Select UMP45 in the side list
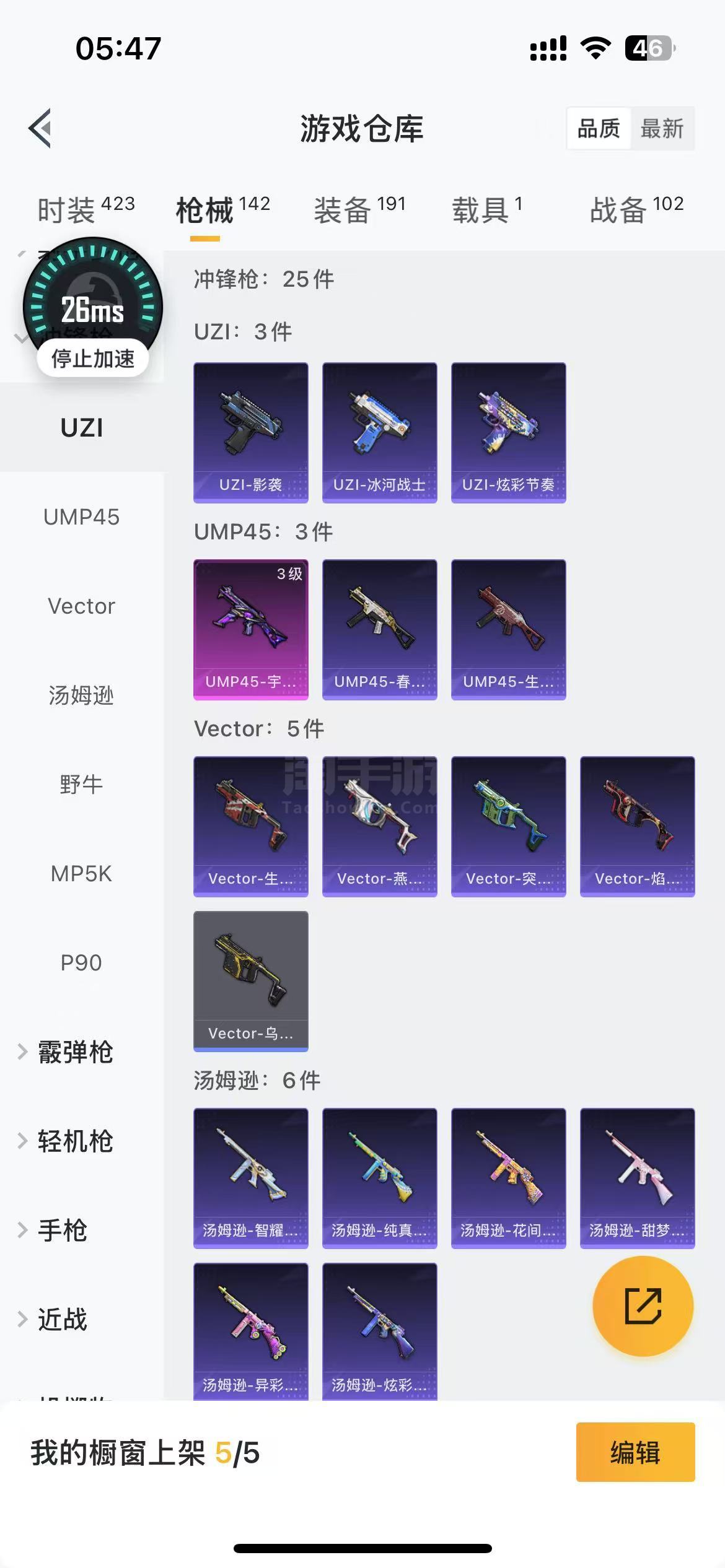The height and width of the screenshot is (1568, 725). [81, 517]
